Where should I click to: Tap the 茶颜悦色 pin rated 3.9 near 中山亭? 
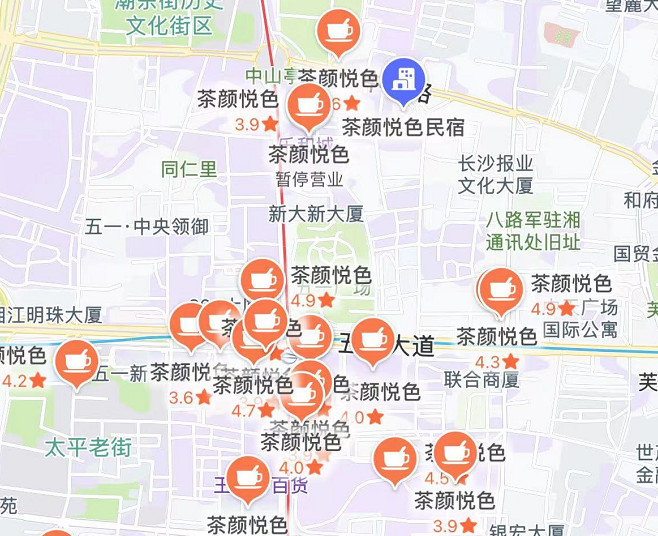pyautogui.click(x=238, y=100)
